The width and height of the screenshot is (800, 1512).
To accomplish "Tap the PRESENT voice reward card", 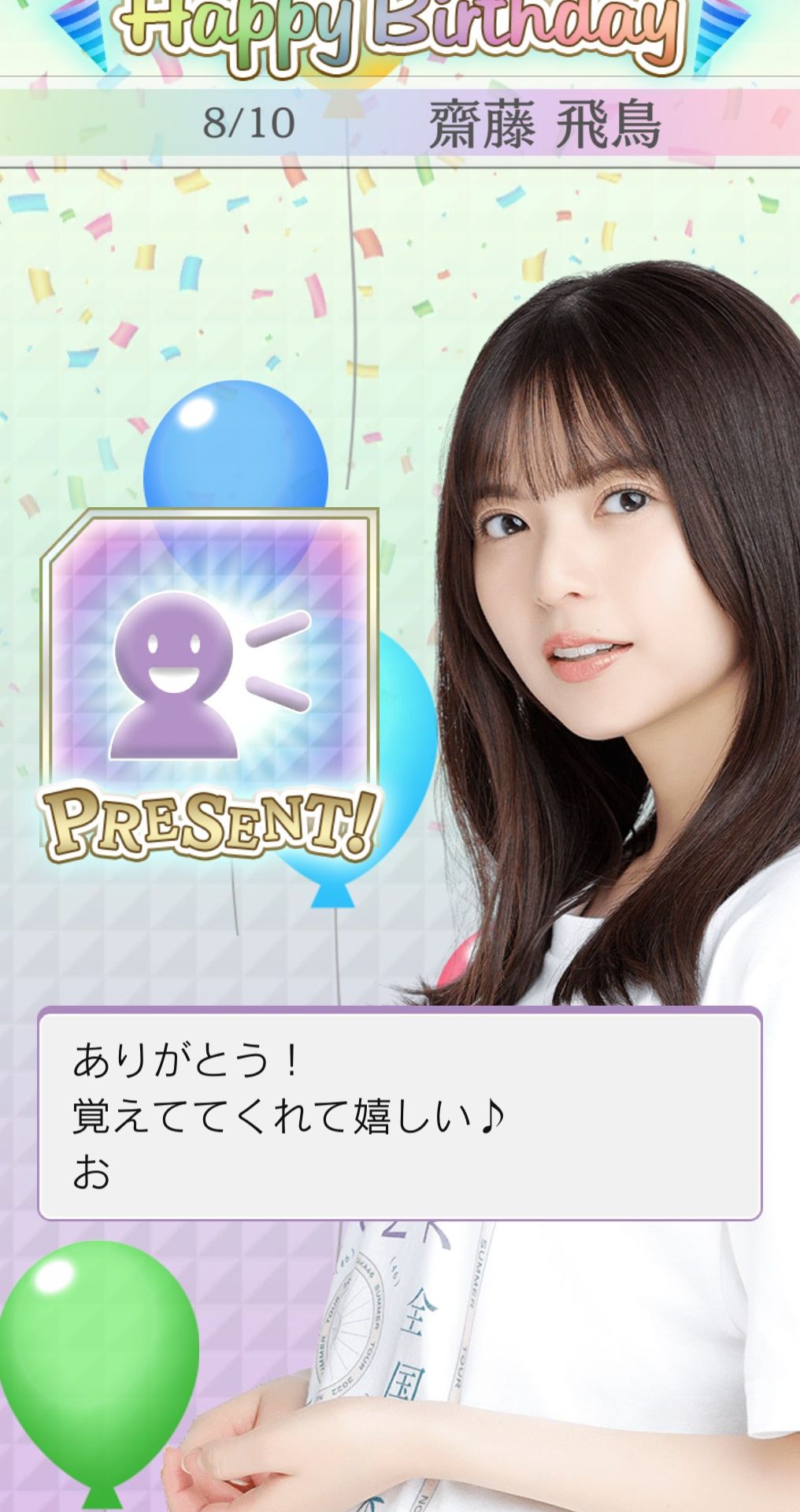I will (x=209, y=681).
